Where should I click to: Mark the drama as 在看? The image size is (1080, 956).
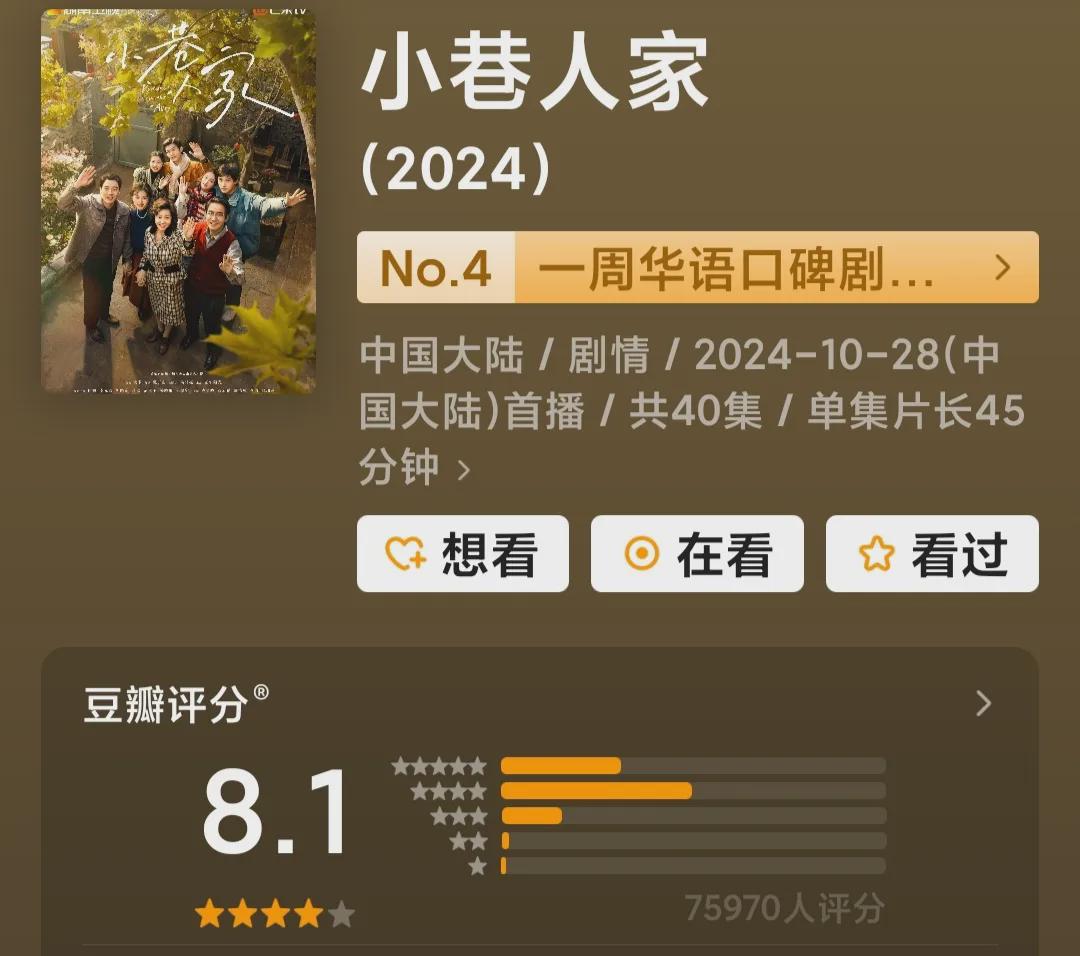pos(697,553)
